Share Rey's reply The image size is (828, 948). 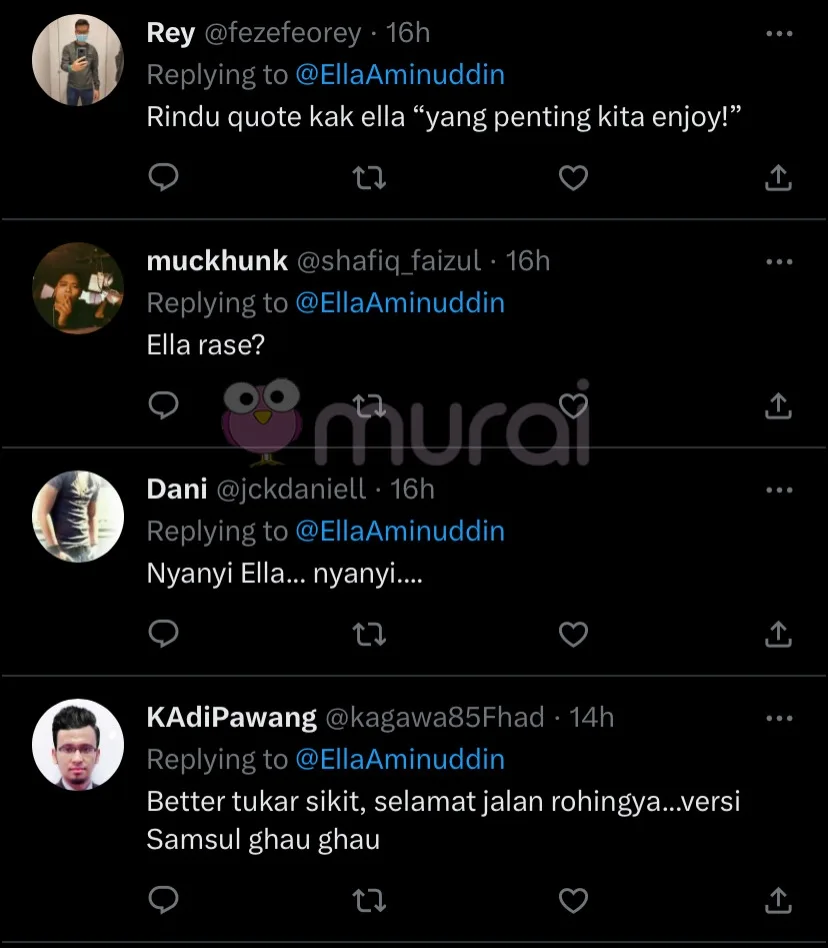[778, 179]
